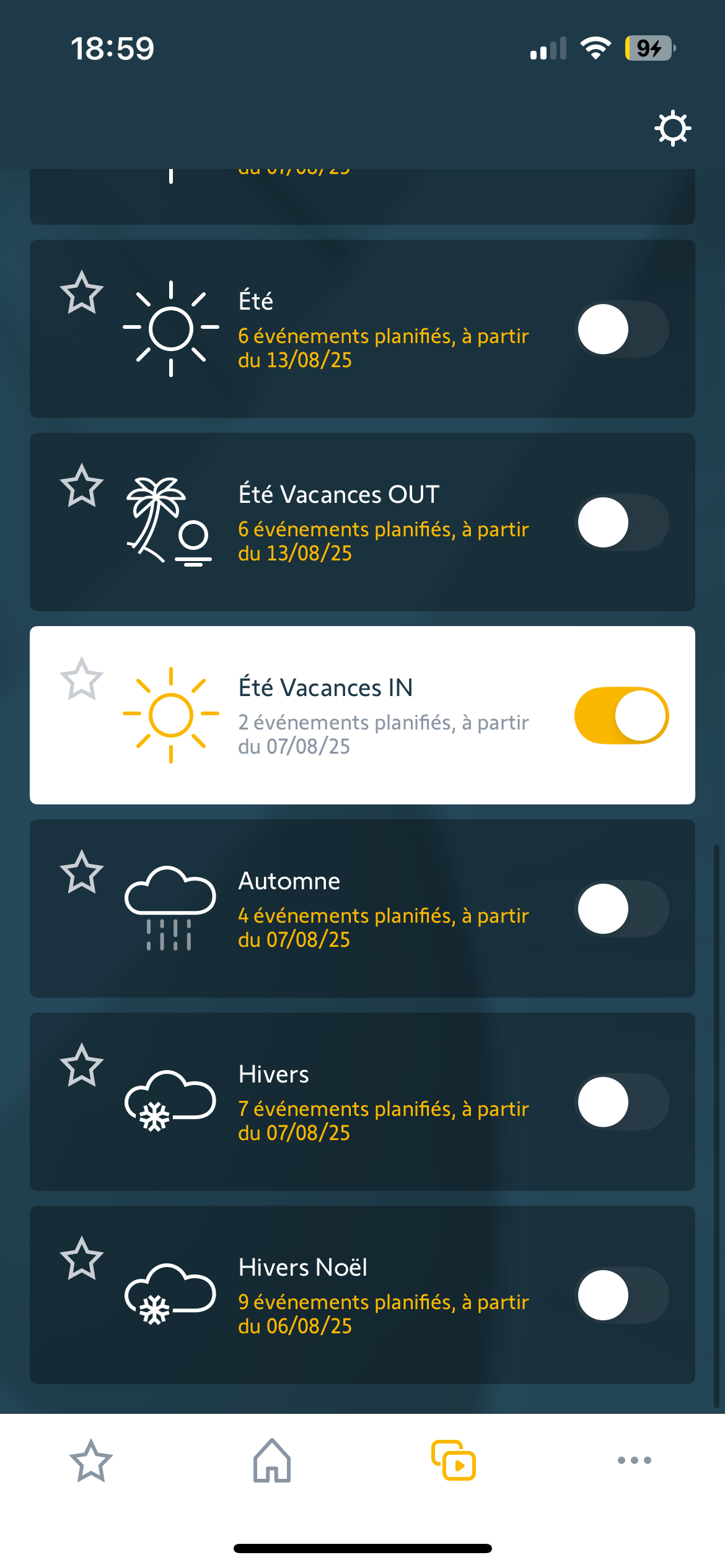Screen dimensions: 725x1568
Task: Mark Été as favorite with star
Action: 82,292
